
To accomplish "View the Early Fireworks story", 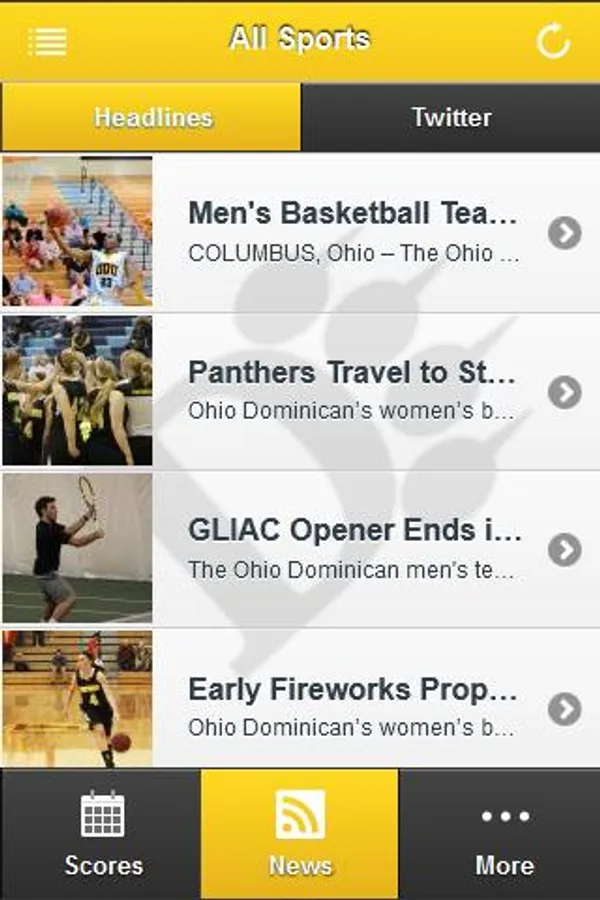I will click(x=353, y=707).
